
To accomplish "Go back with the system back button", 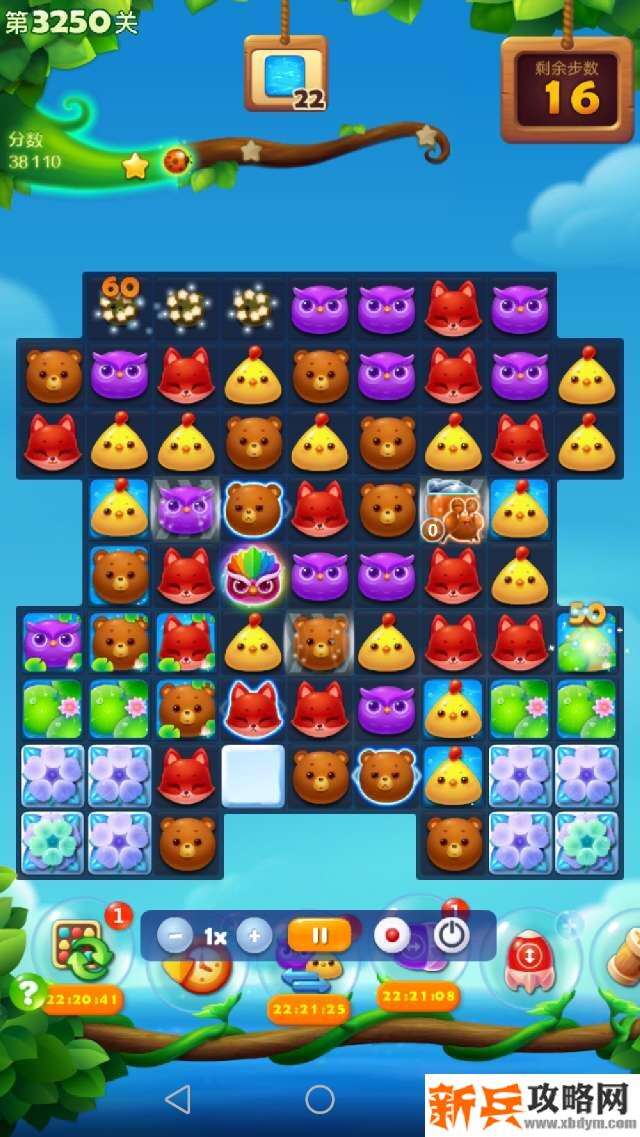I will tap(177, 1099).
